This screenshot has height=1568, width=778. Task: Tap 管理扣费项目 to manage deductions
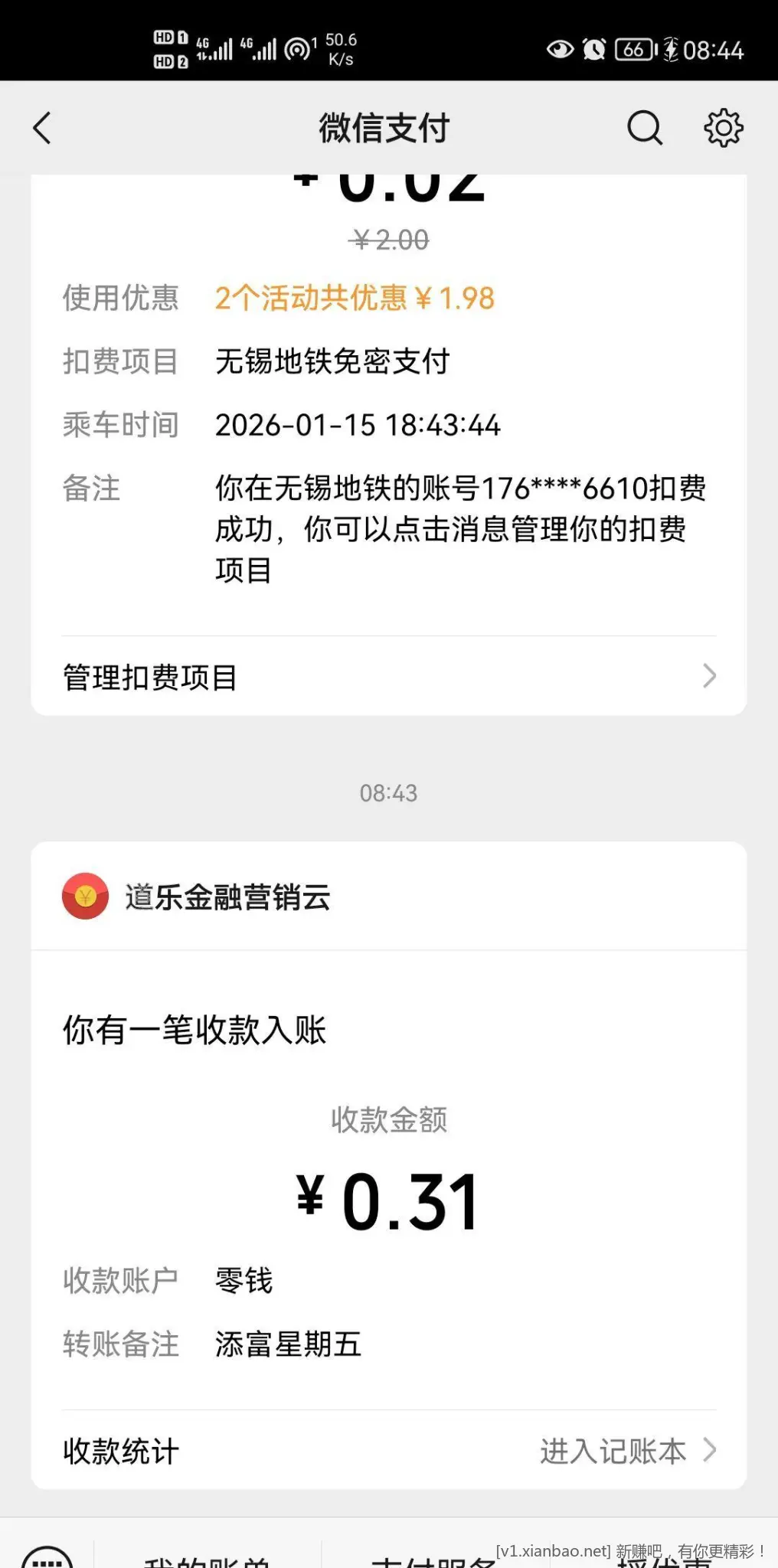pos(149,676)
